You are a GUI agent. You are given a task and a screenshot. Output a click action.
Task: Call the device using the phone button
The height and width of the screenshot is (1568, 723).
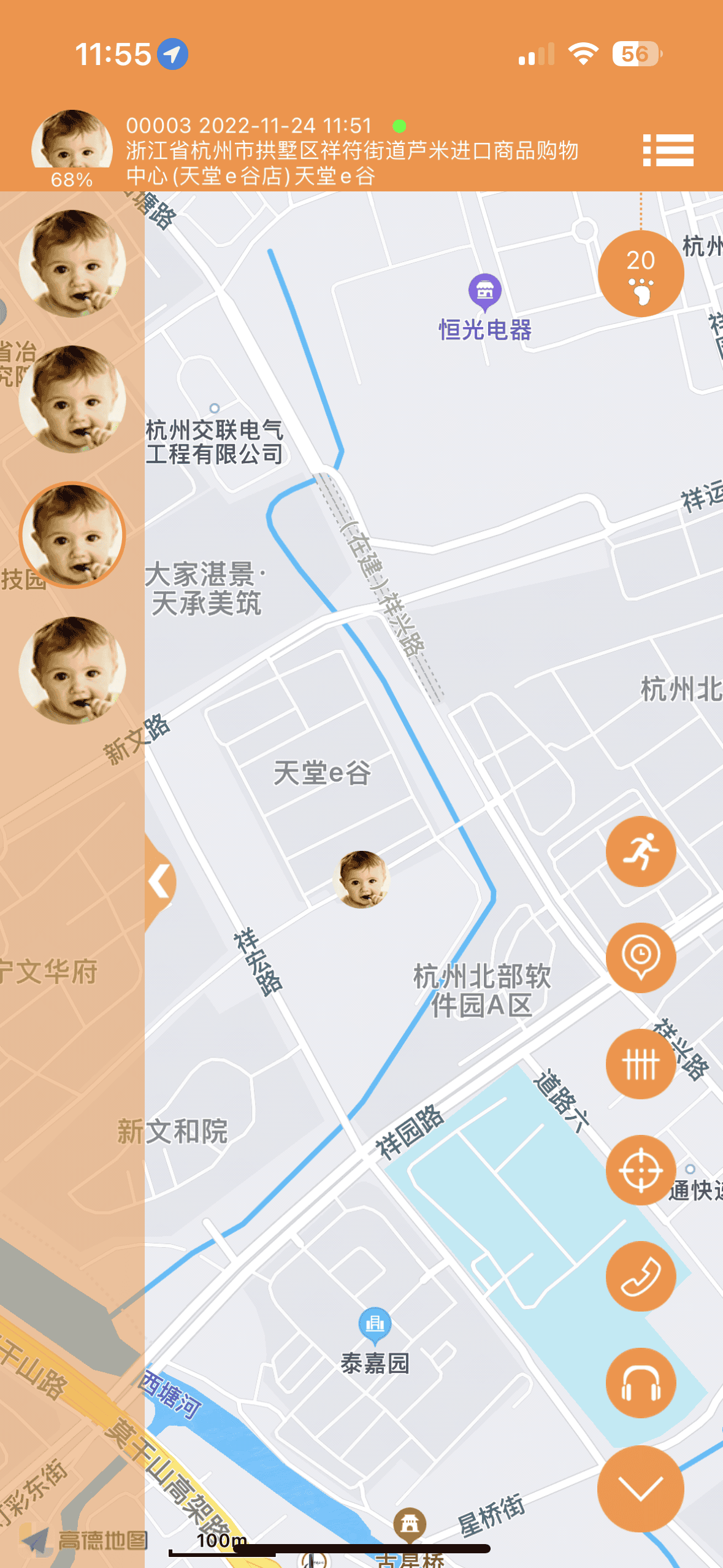coord(640,1277)
